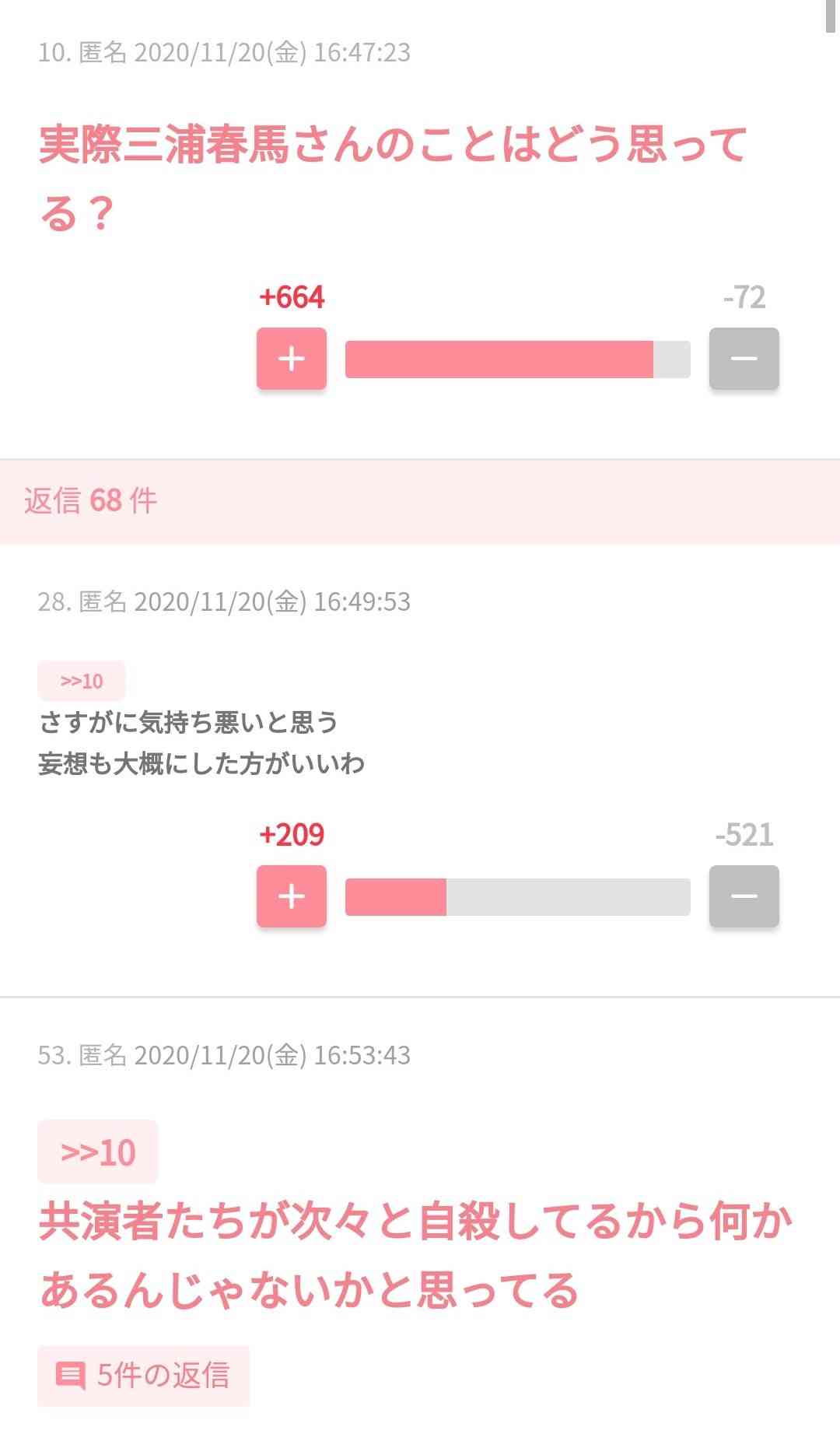
Task: Tap plus on comment 28
Action: click(292, 896)
